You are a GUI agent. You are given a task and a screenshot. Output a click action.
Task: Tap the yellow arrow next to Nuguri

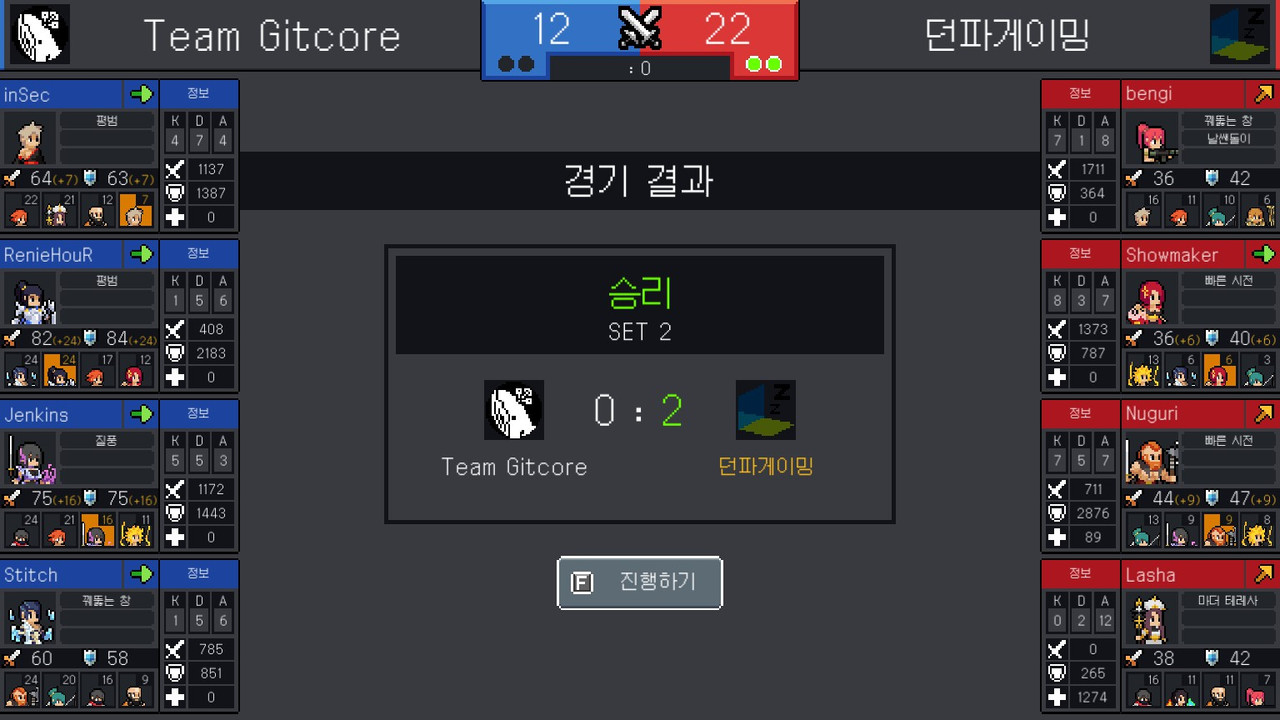click(1263, 414)
